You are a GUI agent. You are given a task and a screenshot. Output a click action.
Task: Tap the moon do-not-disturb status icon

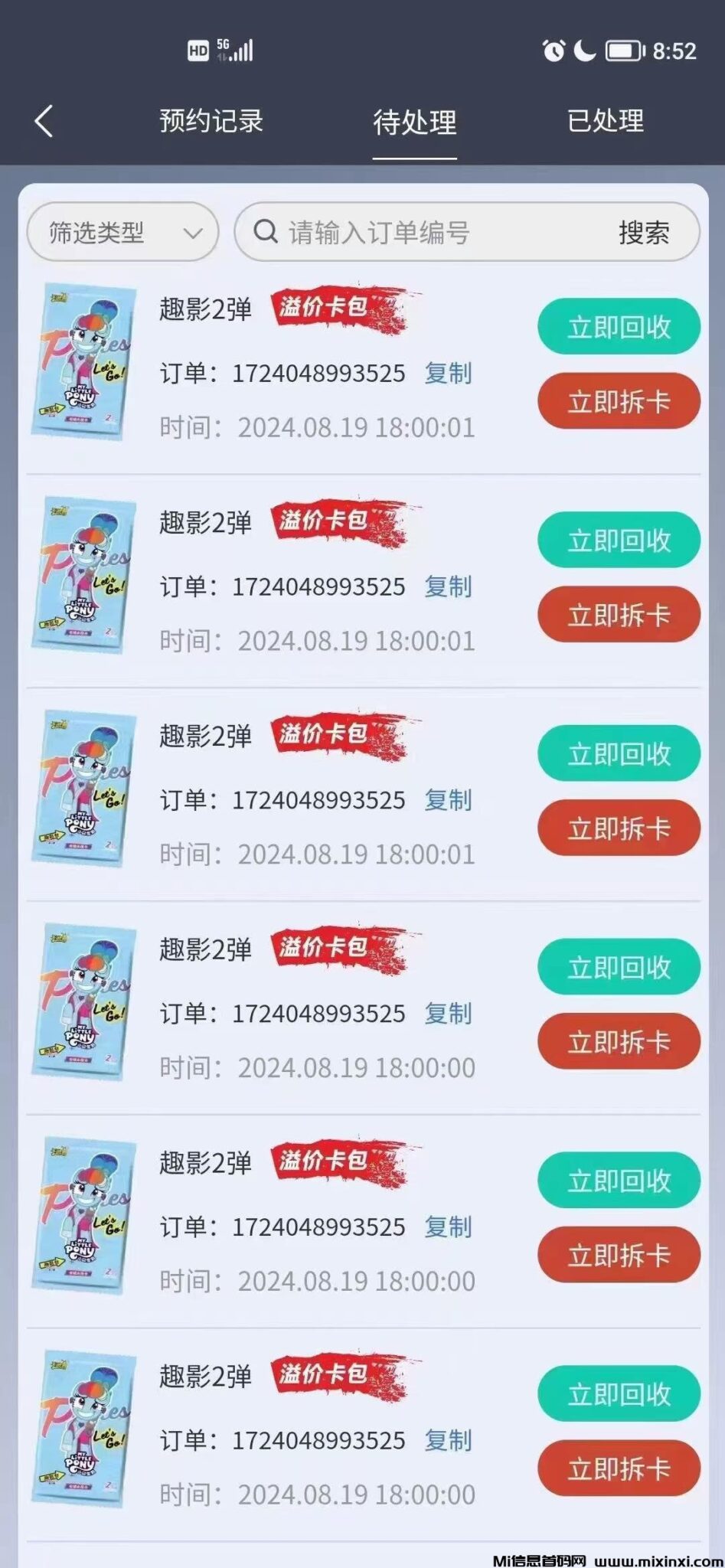coord(583,48)
